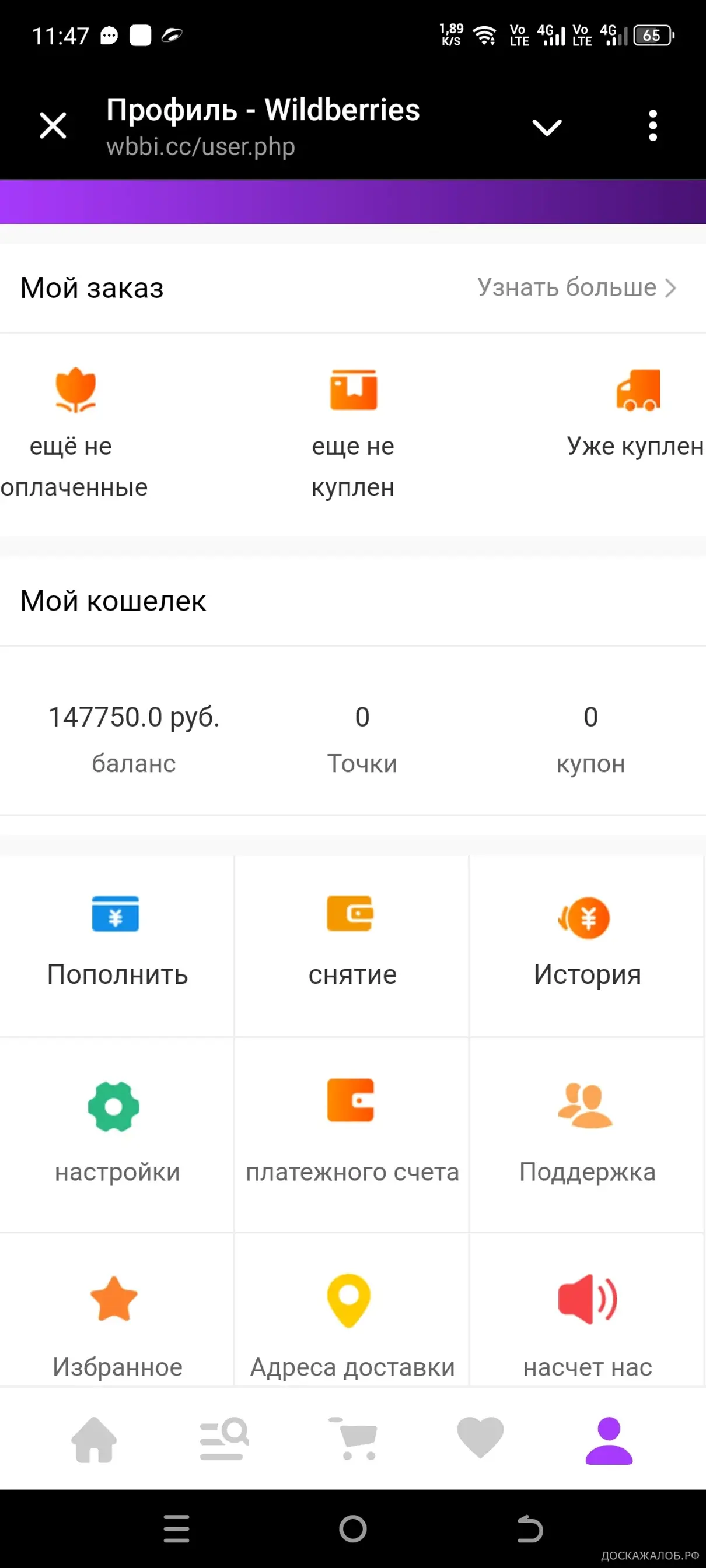Switch to the heart favorites tab
The height and width of the screenshot is (1568, 706).
(480, 1438)
